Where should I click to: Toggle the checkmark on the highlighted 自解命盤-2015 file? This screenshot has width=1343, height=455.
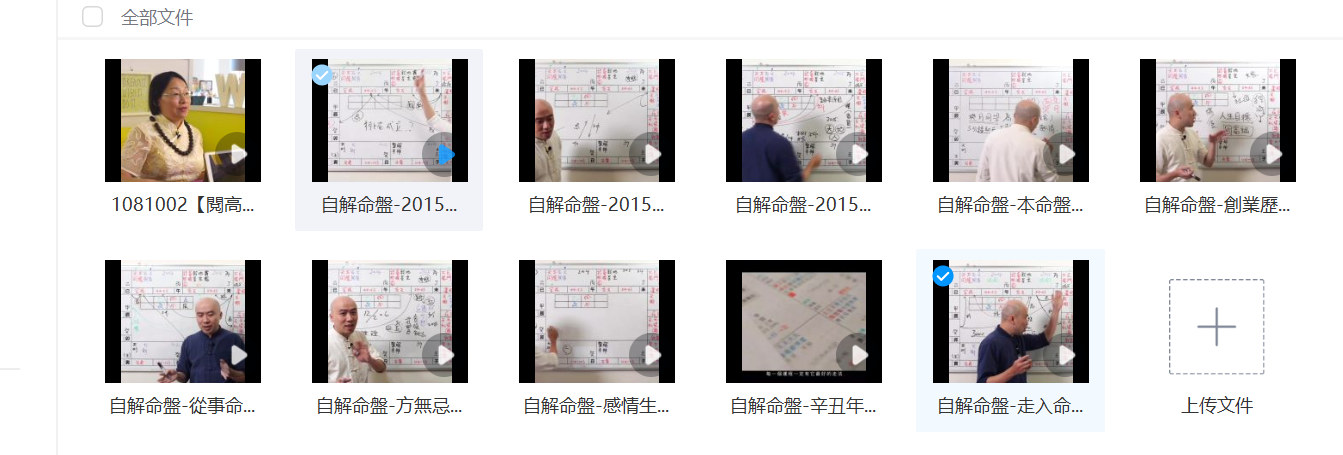(322, 75)
